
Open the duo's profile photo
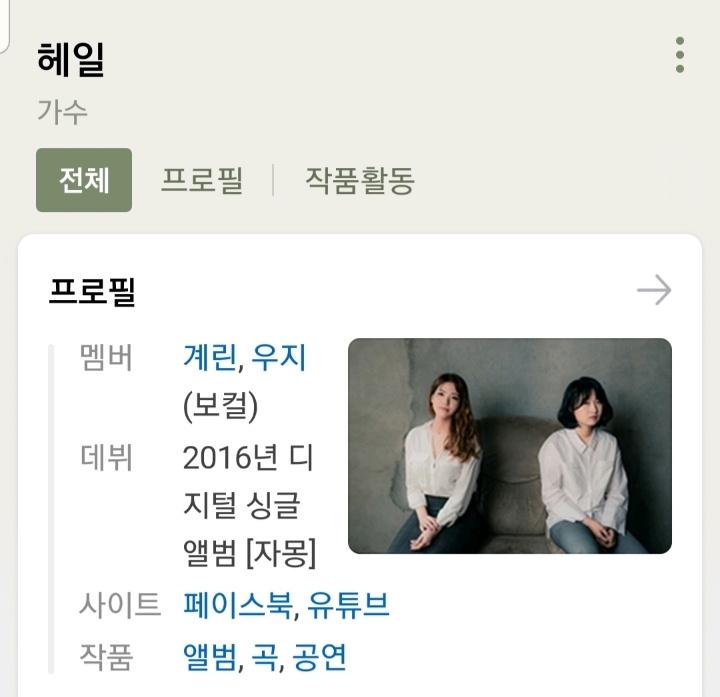tap(509, 446)
